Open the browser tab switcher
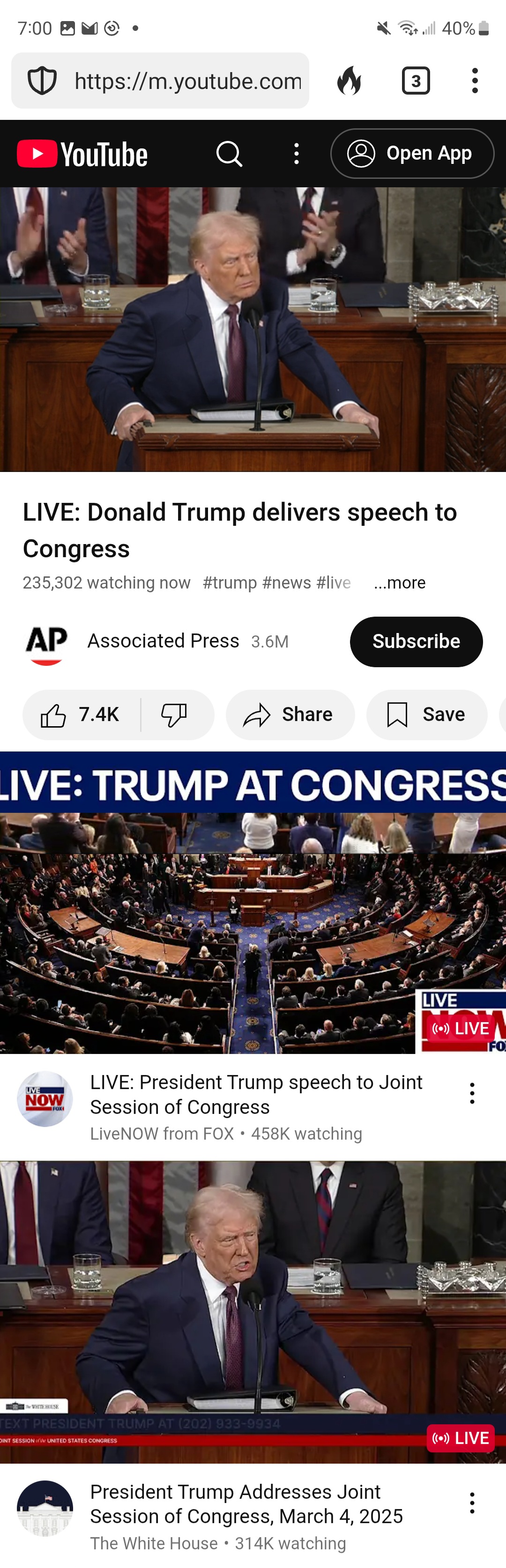The image size is (506, 1568). [416, 81]
